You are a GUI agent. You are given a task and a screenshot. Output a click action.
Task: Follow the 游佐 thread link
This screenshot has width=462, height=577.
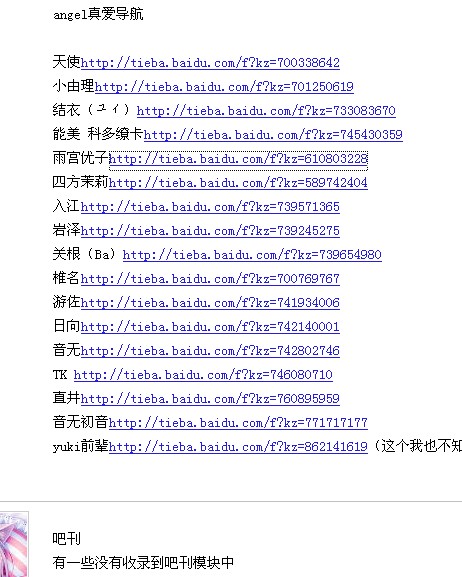(x=210, y=302)
